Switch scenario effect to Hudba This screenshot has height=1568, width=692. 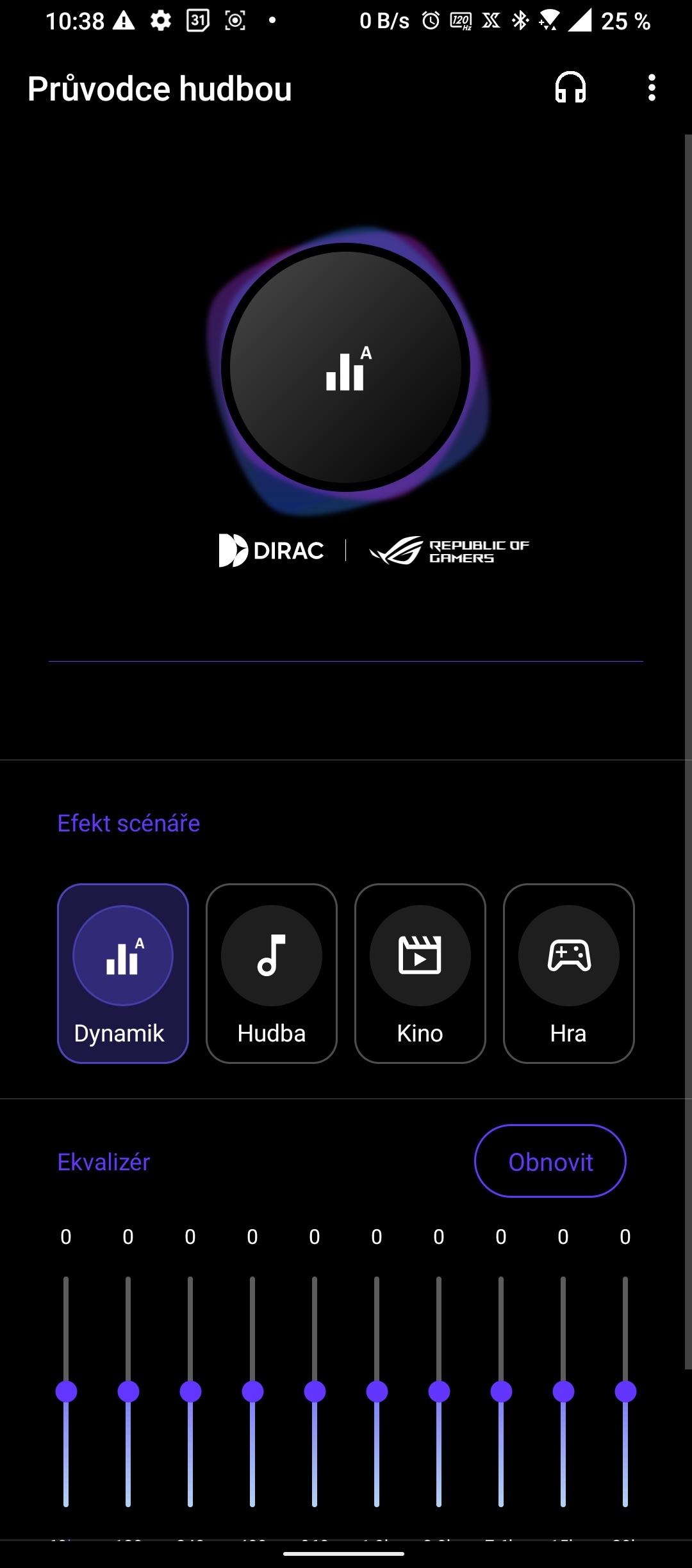272,973
